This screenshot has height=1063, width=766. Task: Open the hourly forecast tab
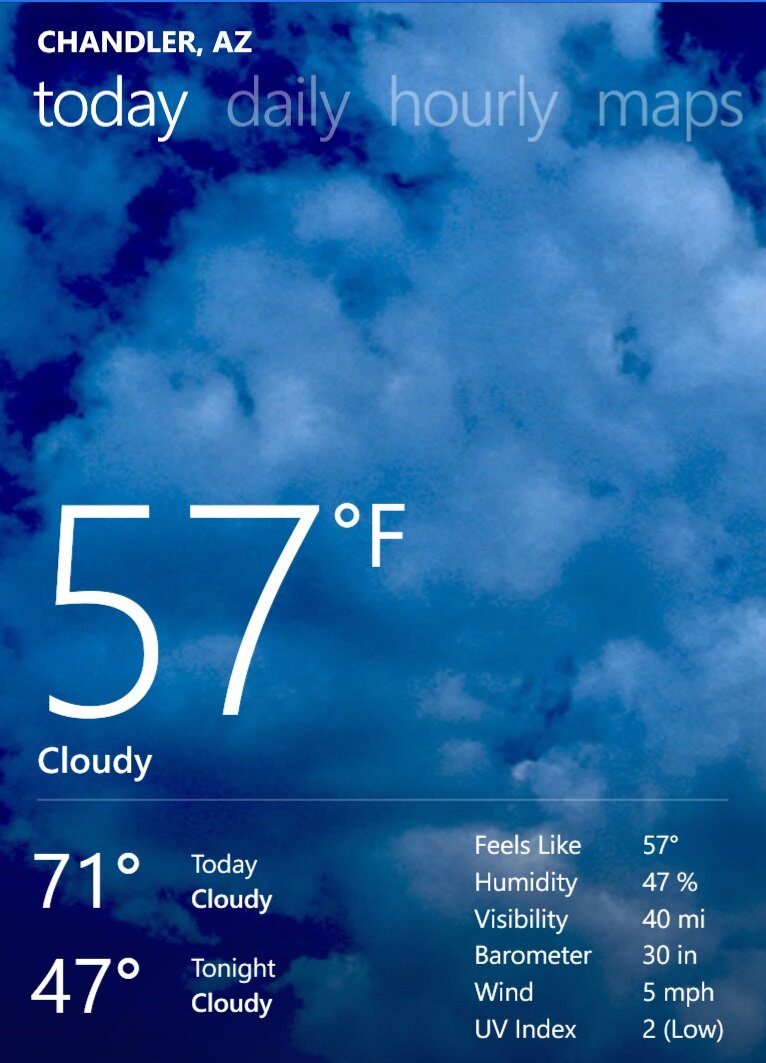(472, 107)
